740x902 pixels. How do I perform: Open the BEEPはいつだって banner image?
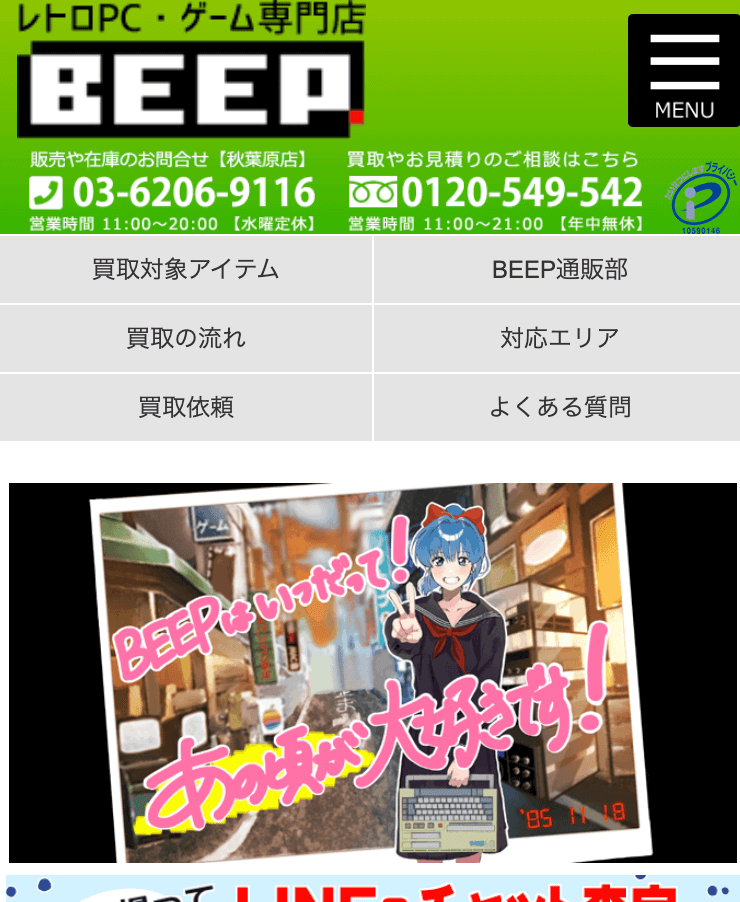(372, 672)
